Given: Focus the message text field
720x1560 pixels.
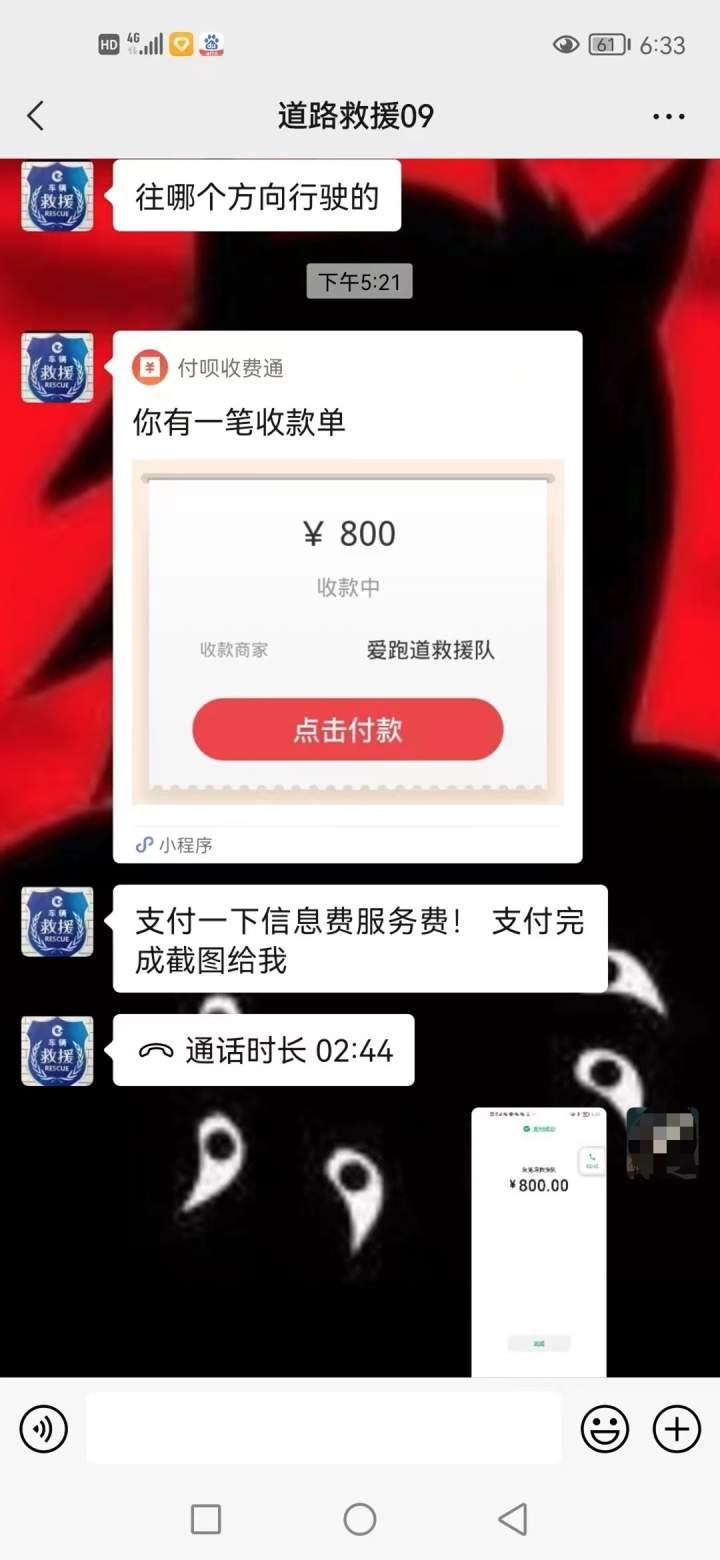Looking at the screenshot, I should point(324,1428).
